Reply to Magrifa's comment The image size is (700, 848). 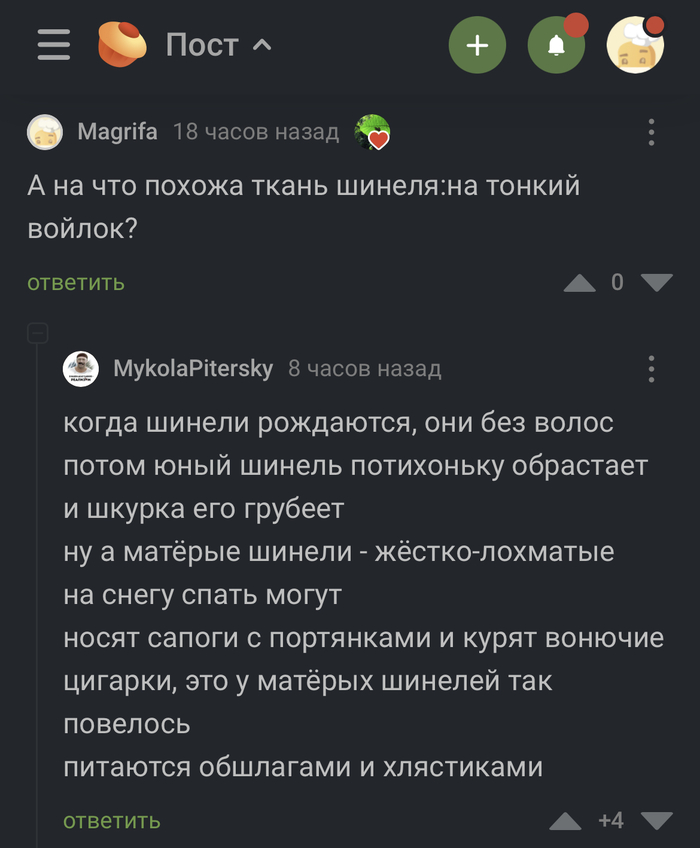(x=76, y=282)
